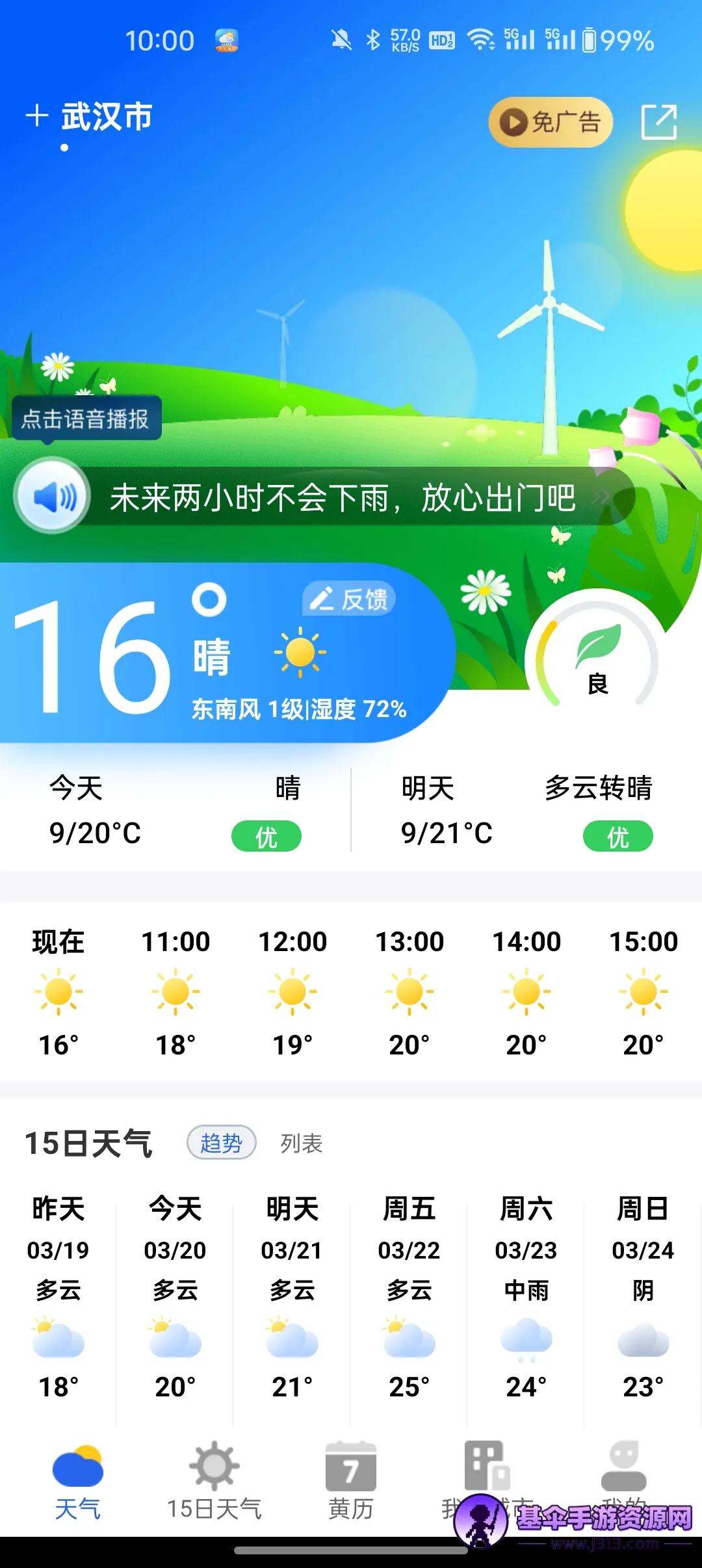
Task: Open today's 9/20°C forecast card
Action: coord(175,810)
